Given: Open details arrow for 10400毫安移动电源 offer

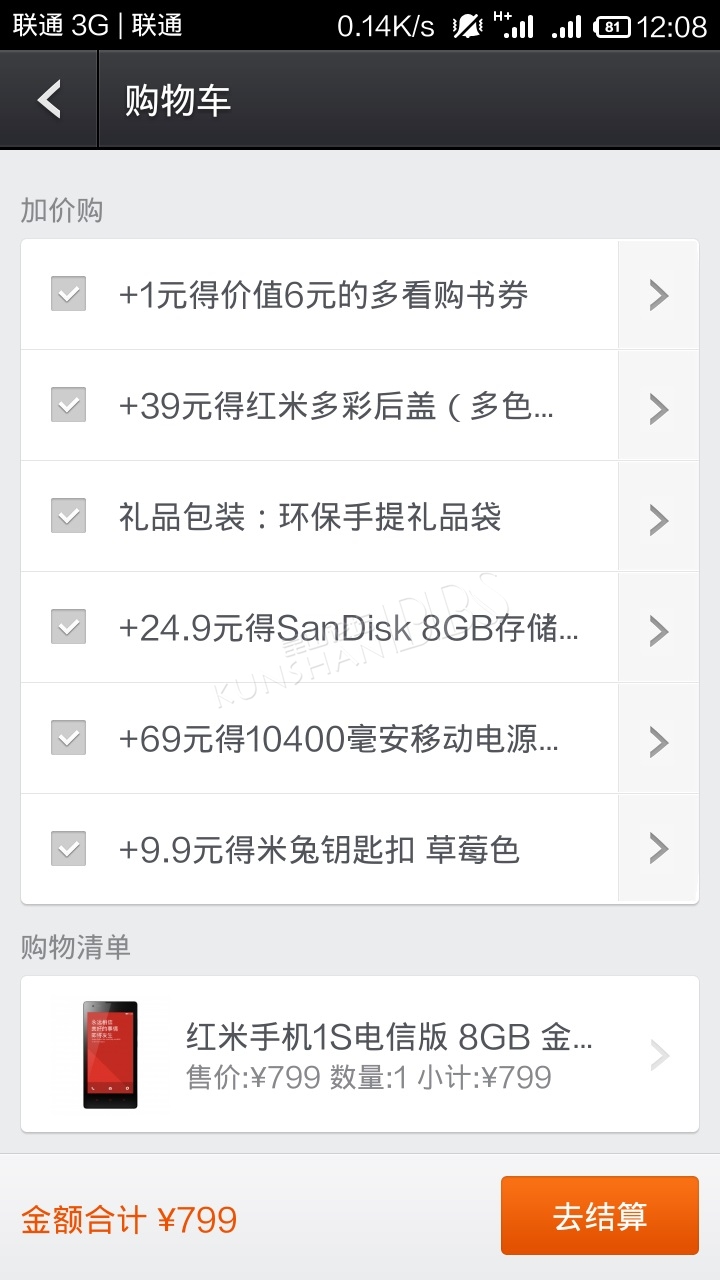Looking at the screenshot, I should coord(658,739).
